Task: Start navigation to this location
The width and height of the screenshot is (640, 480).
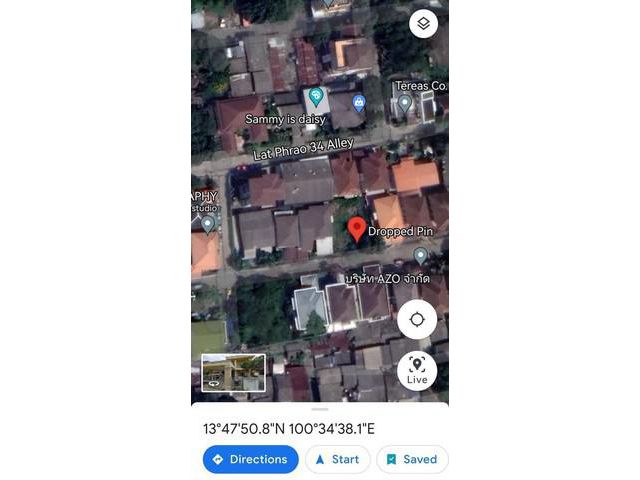Action: coord(337,459)
